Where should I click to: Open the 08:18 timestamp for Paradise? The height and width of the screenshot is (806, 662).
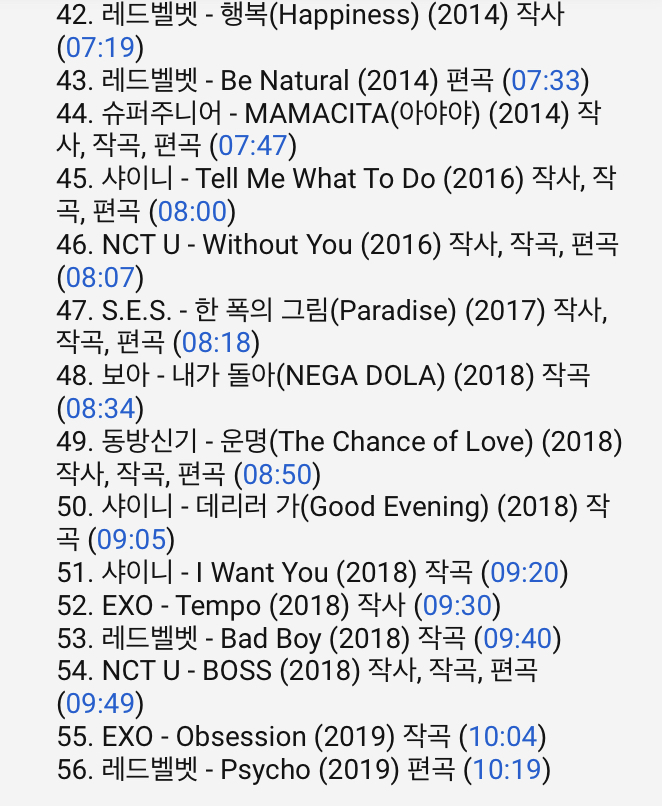pyautogui.click(x=215, y=343)
